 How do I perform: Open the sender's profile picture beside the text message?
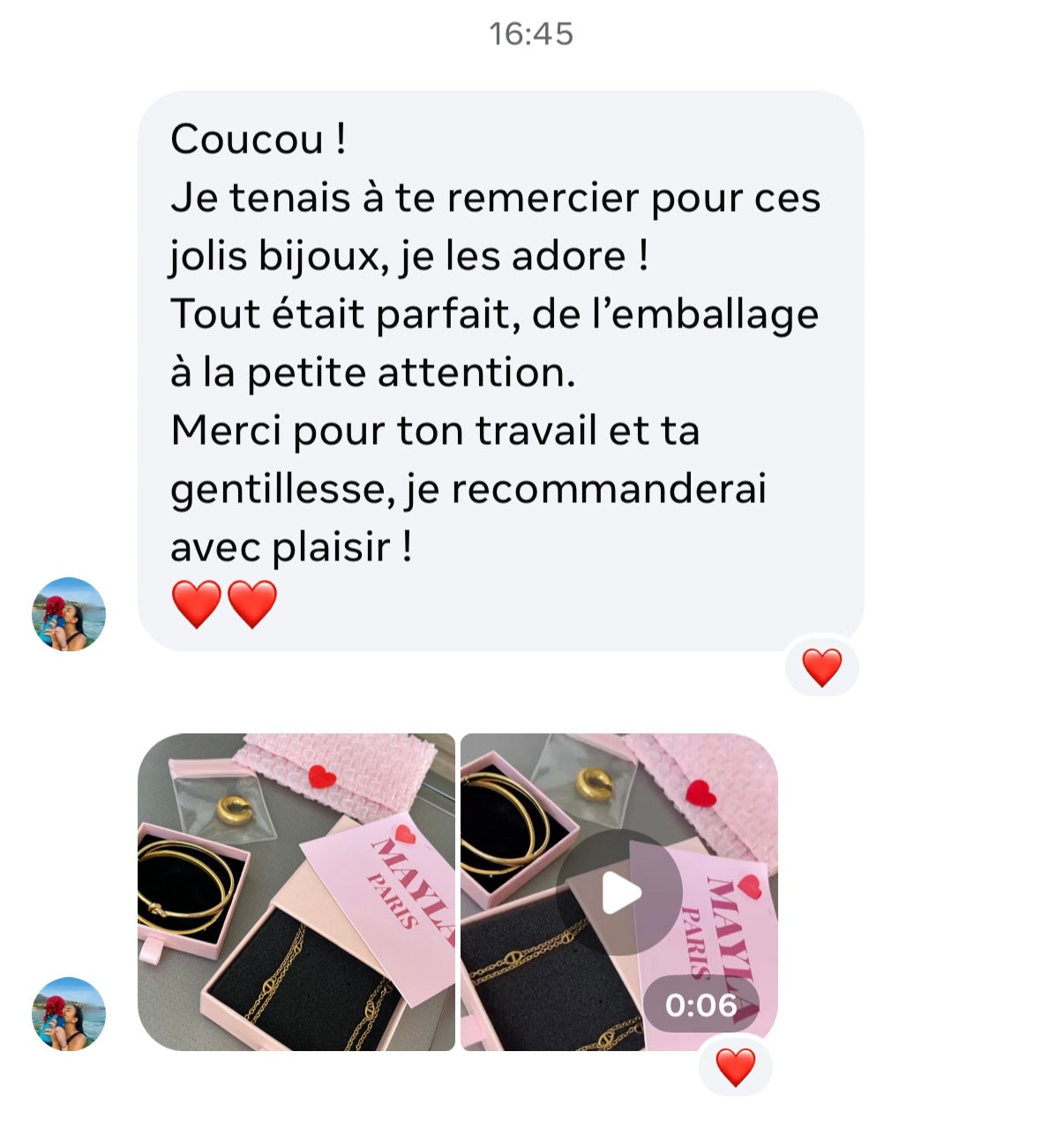pos(69,614)
